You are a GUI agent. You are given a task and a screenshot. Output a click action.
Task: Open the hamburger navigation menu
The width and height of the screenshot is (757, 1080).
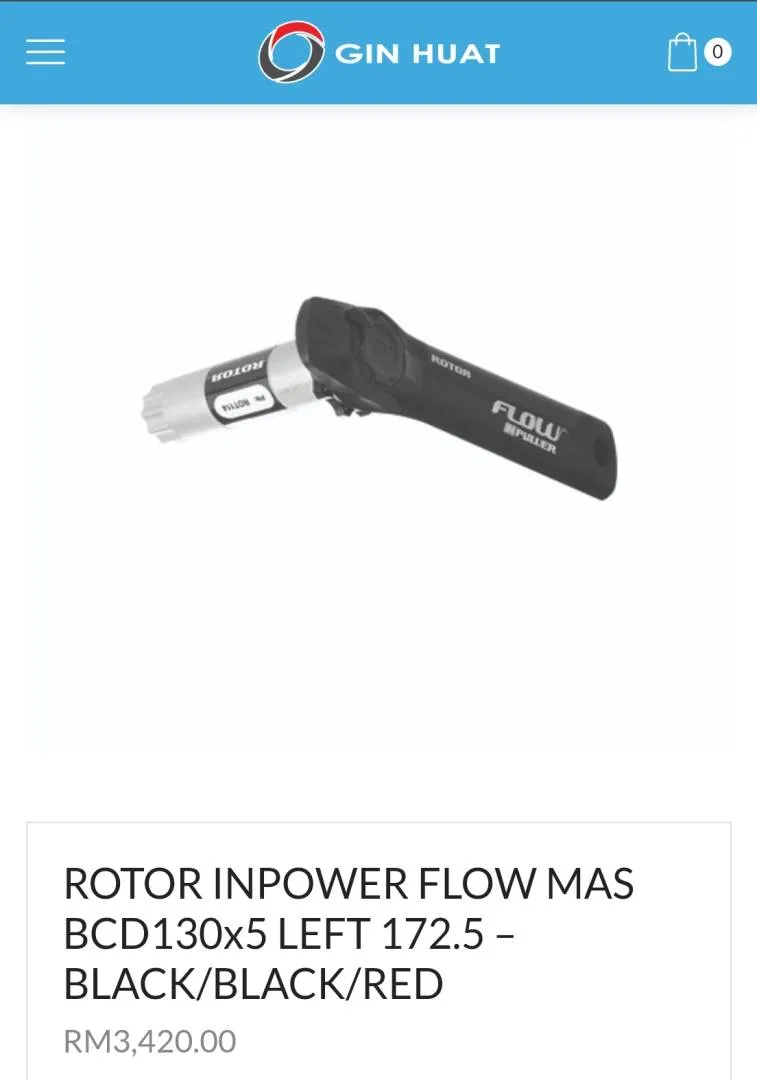(x=45, y=52)
